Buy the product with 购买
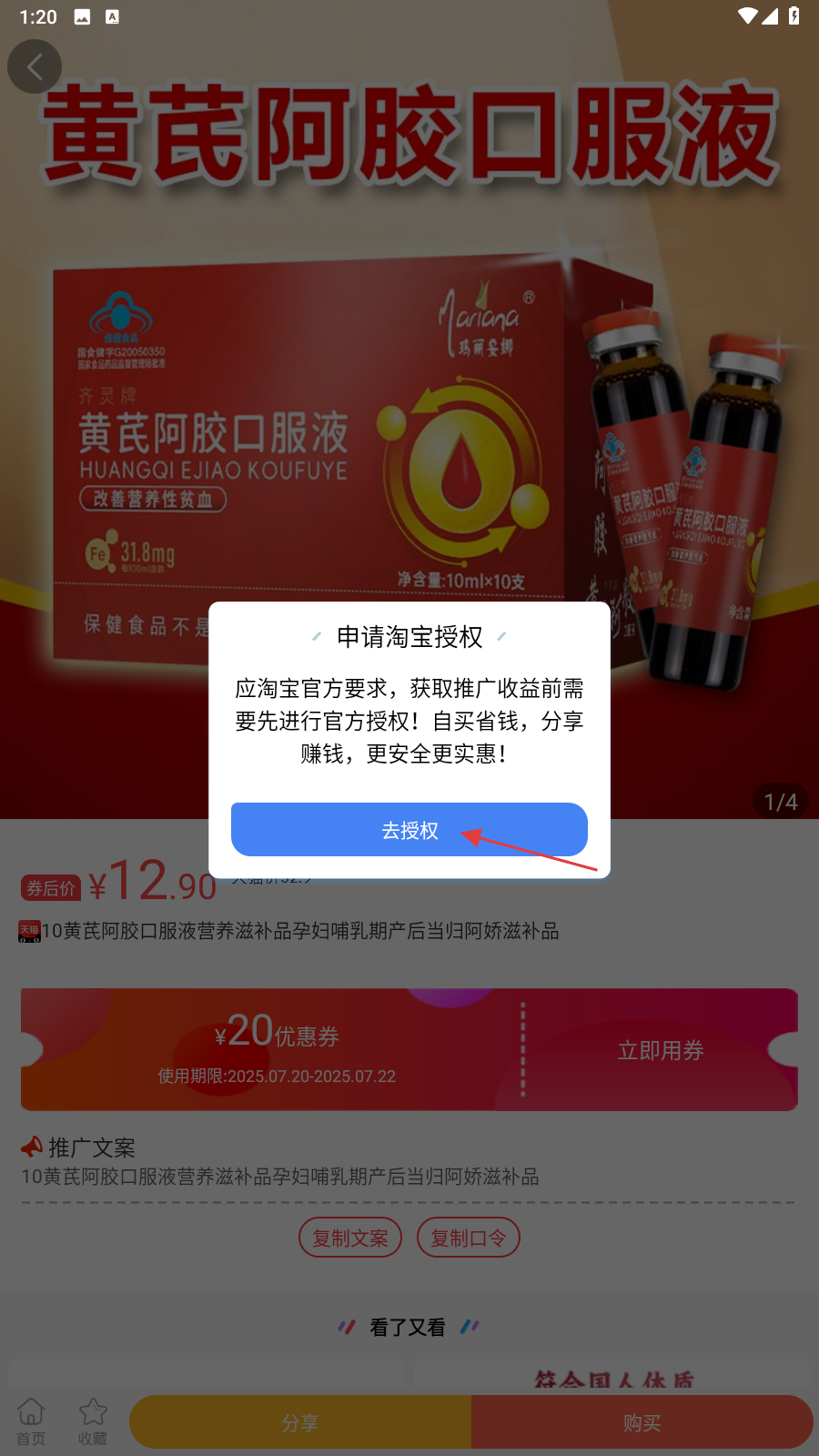Image resolution: width=819 pixels, height=1456 pixels. click(x=642, y=1422)
